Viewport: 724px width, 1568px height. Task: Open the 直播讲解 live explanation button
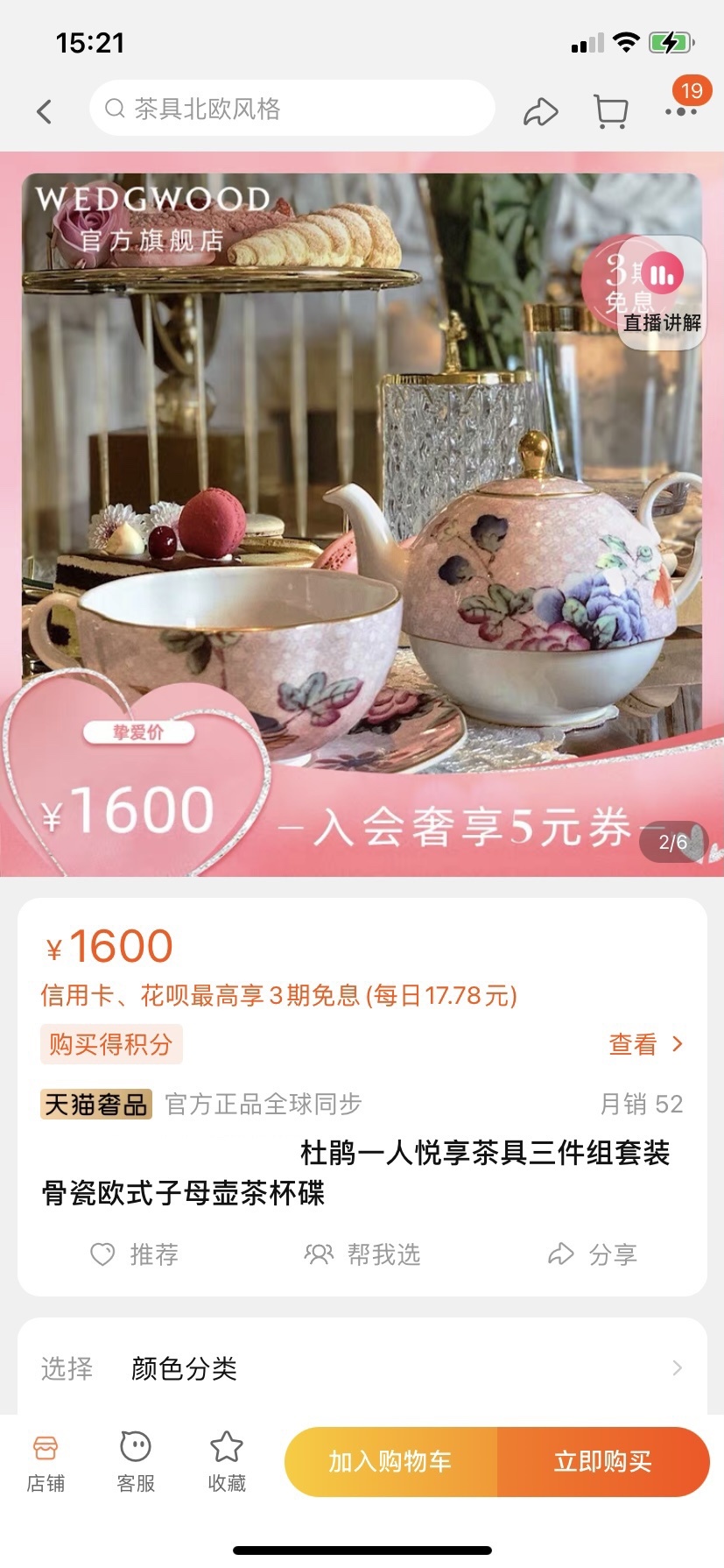(663, 294)
